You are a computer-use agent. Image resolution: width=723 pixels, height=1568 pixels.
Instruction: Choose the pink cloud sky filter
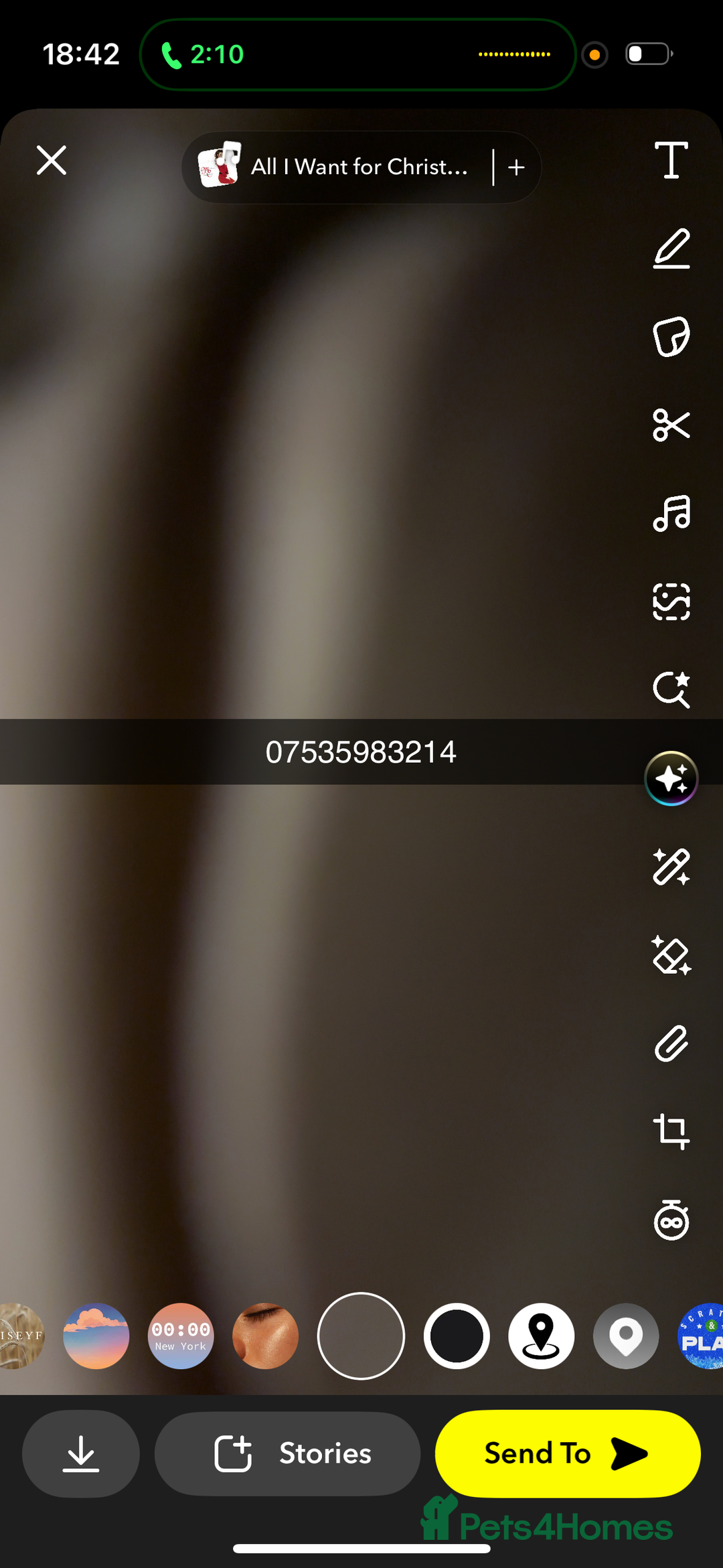coord(96,1336)
